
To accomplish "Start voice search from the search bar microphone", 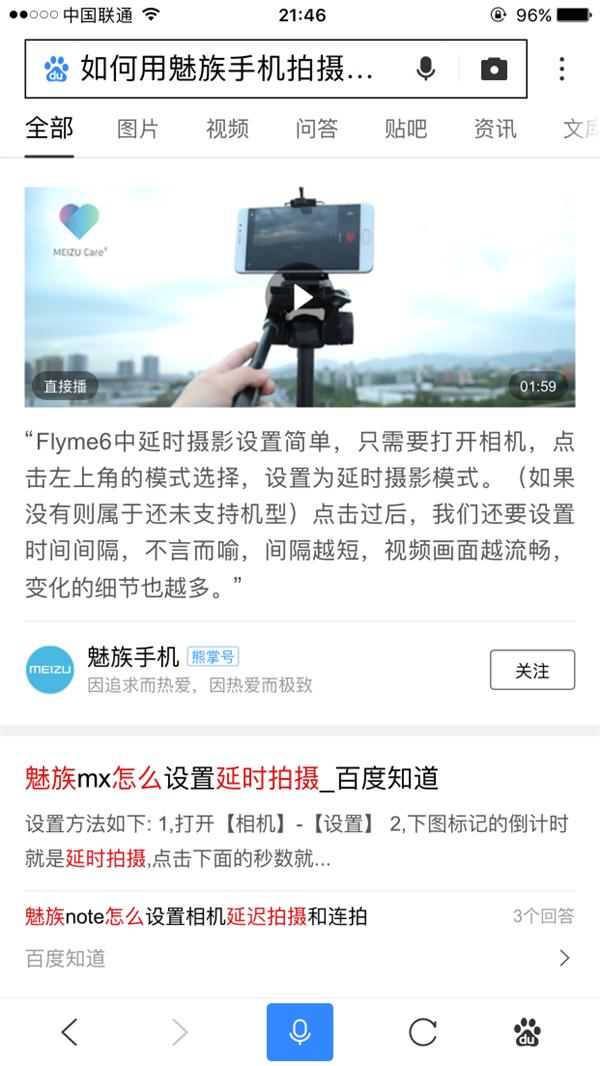I will click(x=426, y=69).
